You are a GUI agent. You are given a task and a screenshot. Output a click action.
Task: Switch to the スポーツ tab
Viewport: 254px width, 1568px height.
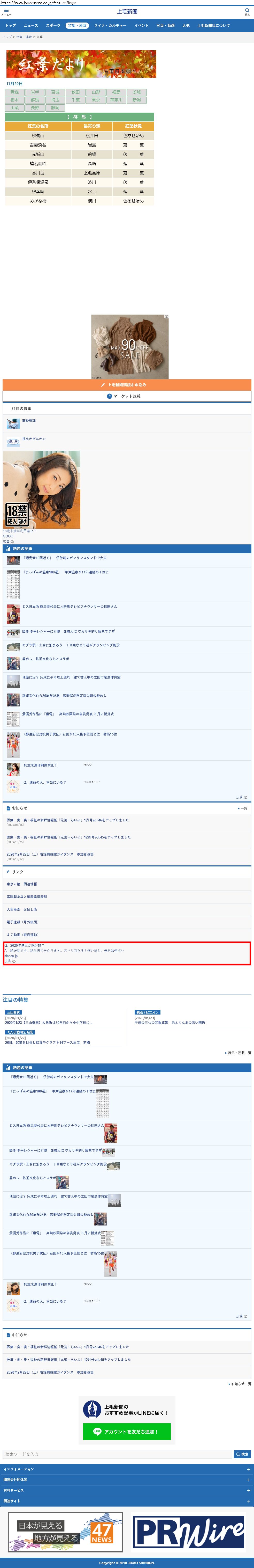tap(53, 26)
